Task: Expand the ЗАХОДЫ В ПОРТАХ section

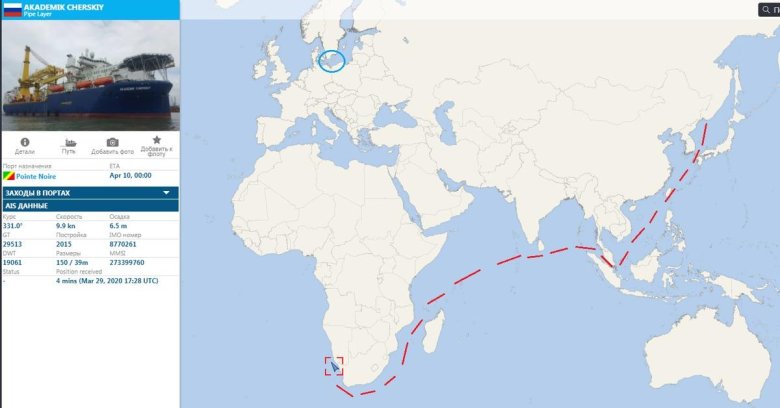Action: pyautogui.click(x=90, y=192)
